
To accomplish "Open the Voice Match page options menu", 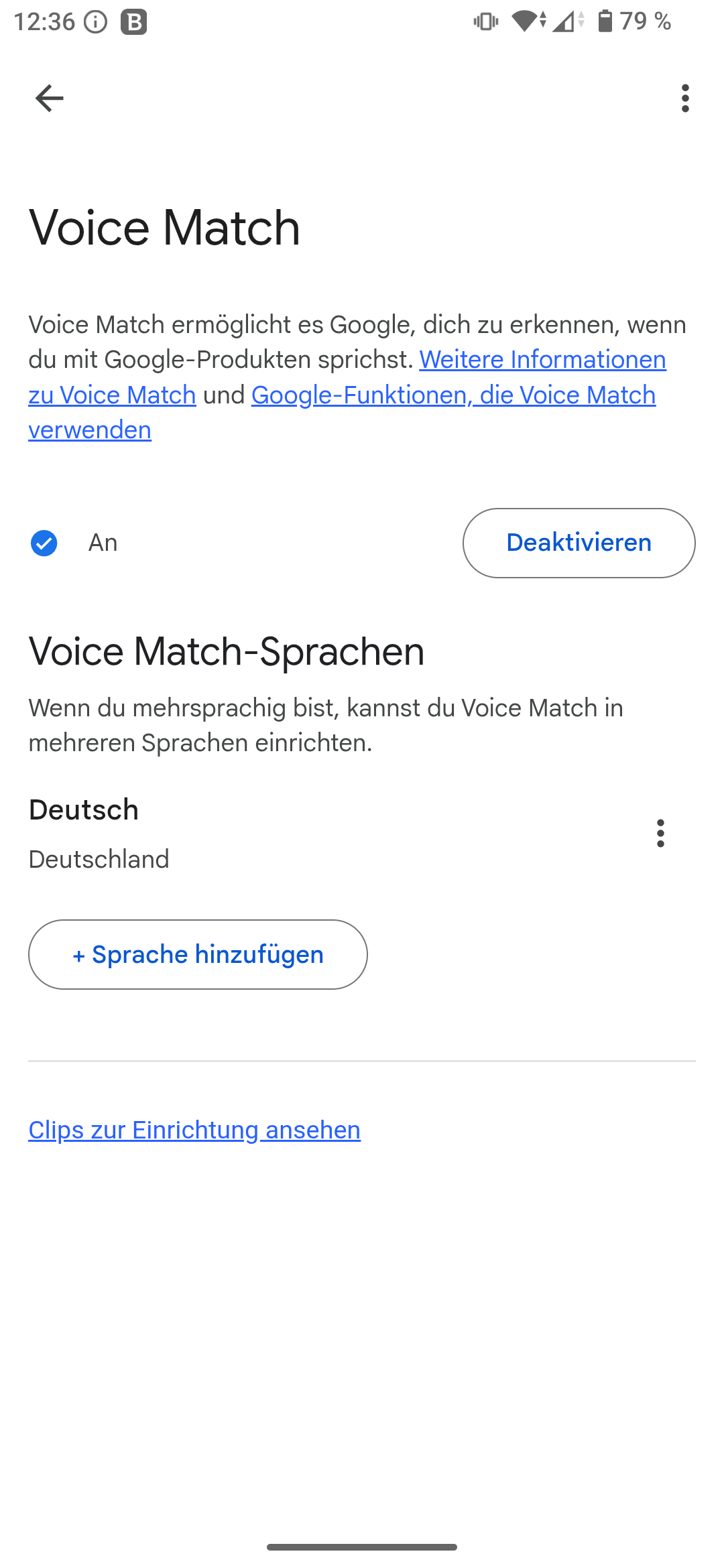I will (x=685, y=99).
